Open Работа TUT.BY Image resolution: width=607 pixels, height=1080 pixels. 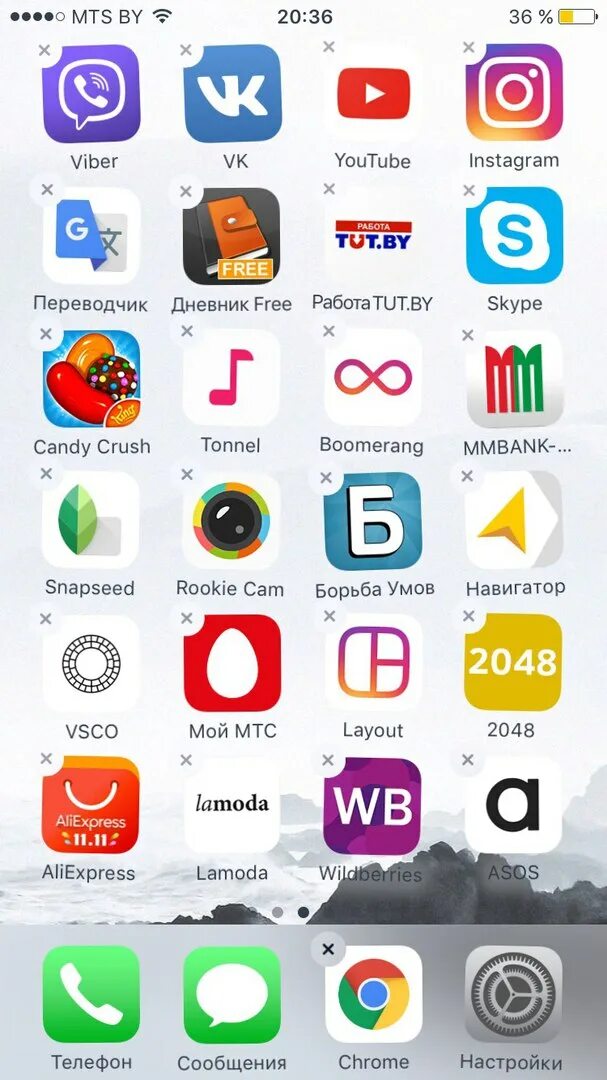[x=373, y=236]
